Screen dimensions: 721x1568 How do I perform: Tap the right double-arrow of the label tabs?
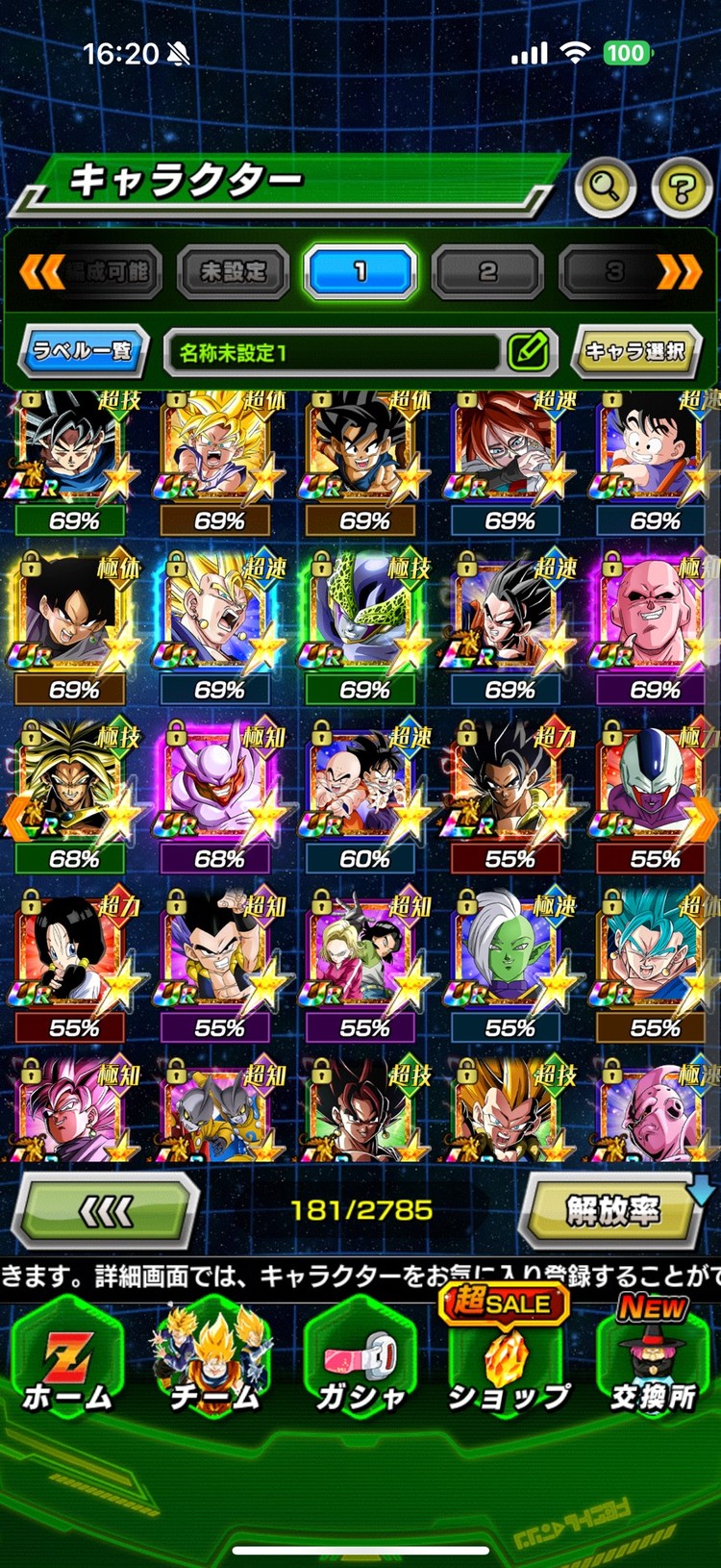680,272
